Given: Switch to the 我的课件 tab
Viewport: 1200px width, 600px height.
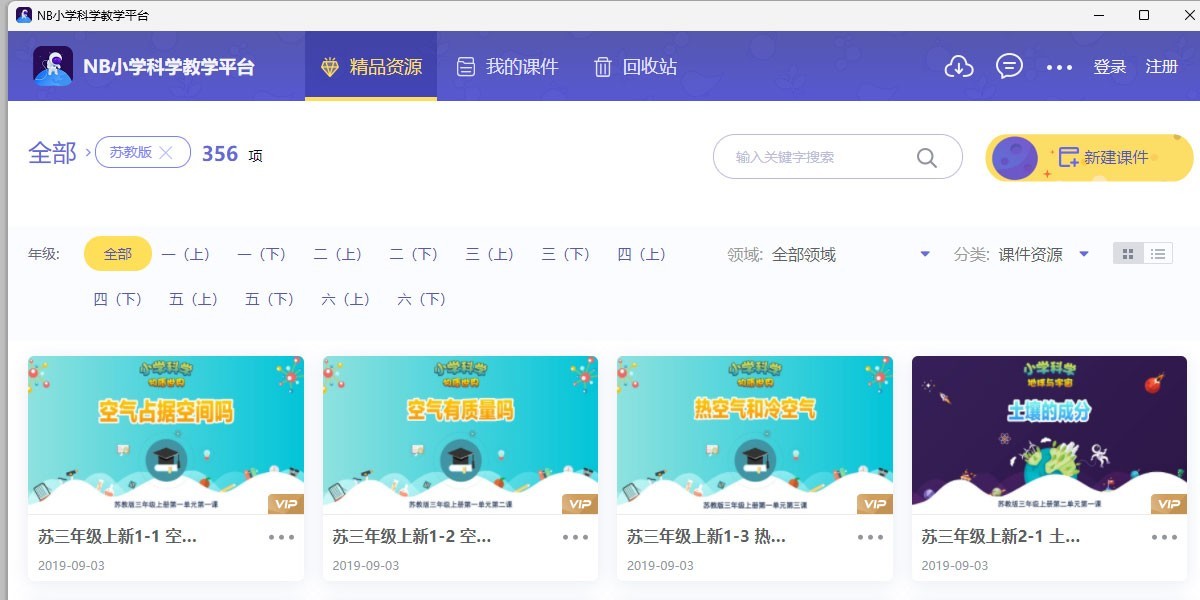Looking at the screenshot, I should tap(508, 67).
